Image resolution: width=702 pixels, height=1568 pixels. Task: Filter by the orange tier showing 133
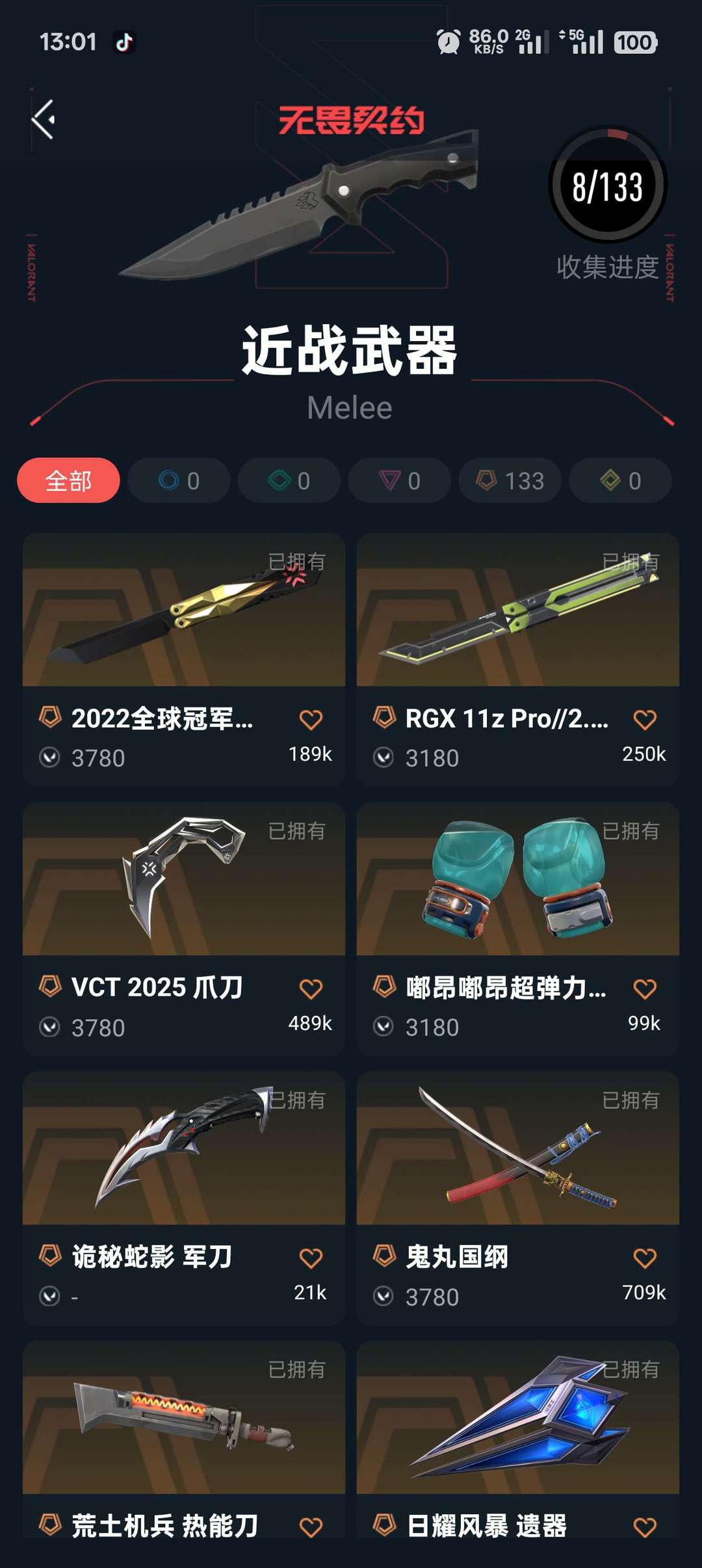pos(510,481)
